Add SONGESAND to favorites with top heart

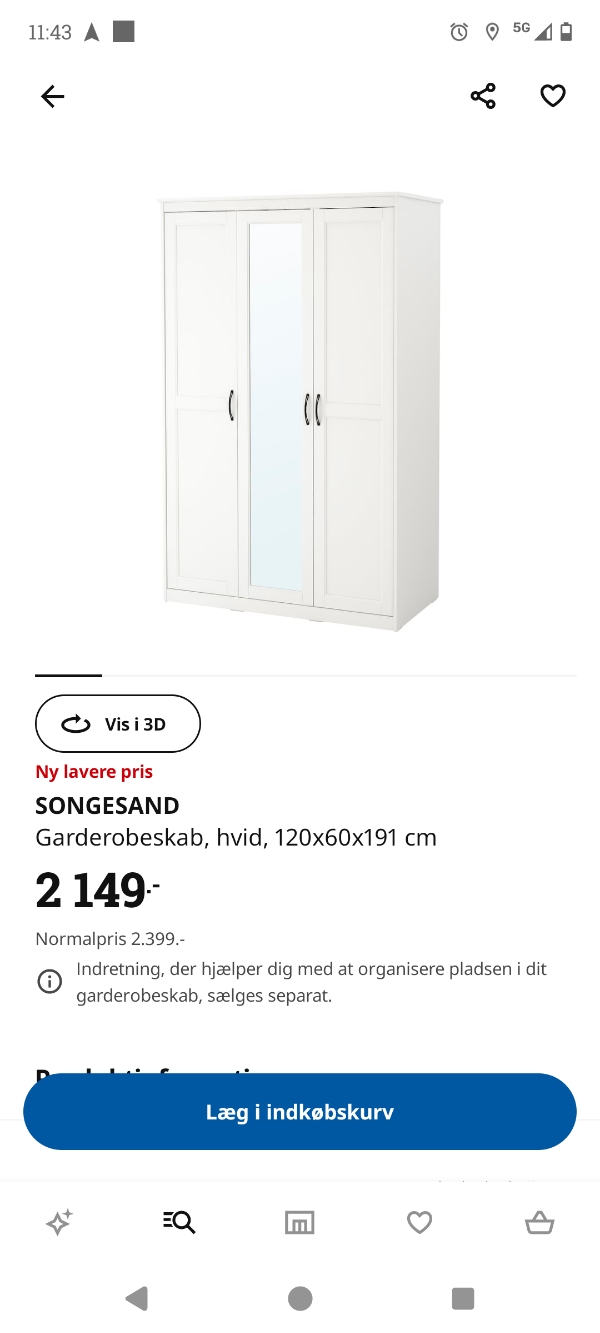point(553,96)
